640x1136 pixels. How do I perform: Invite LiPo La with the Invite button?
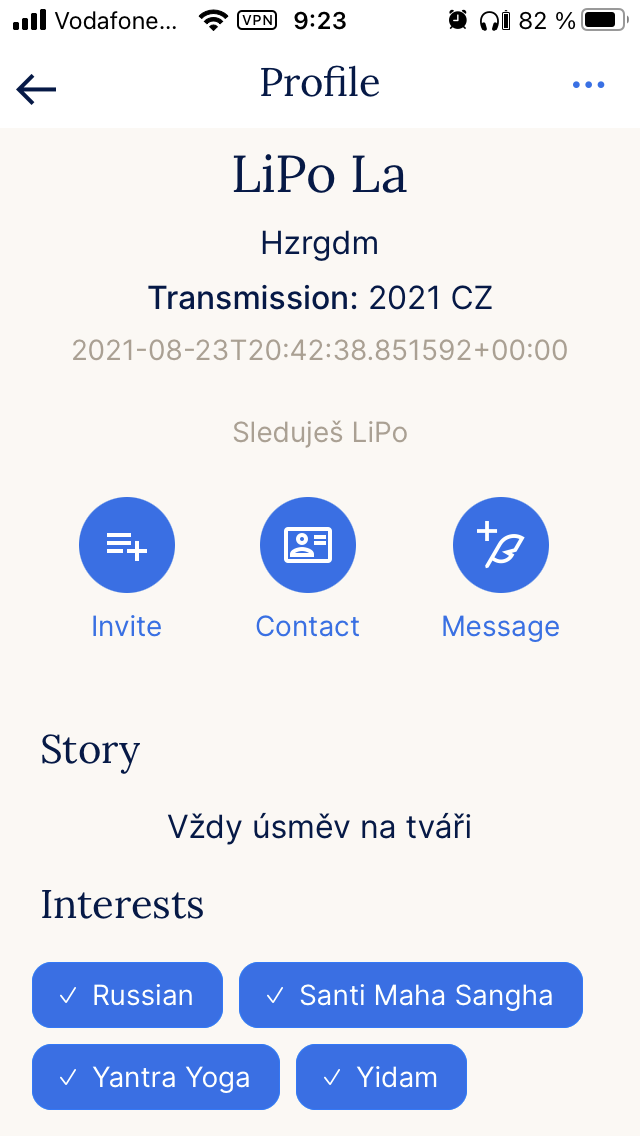[127, 546]
